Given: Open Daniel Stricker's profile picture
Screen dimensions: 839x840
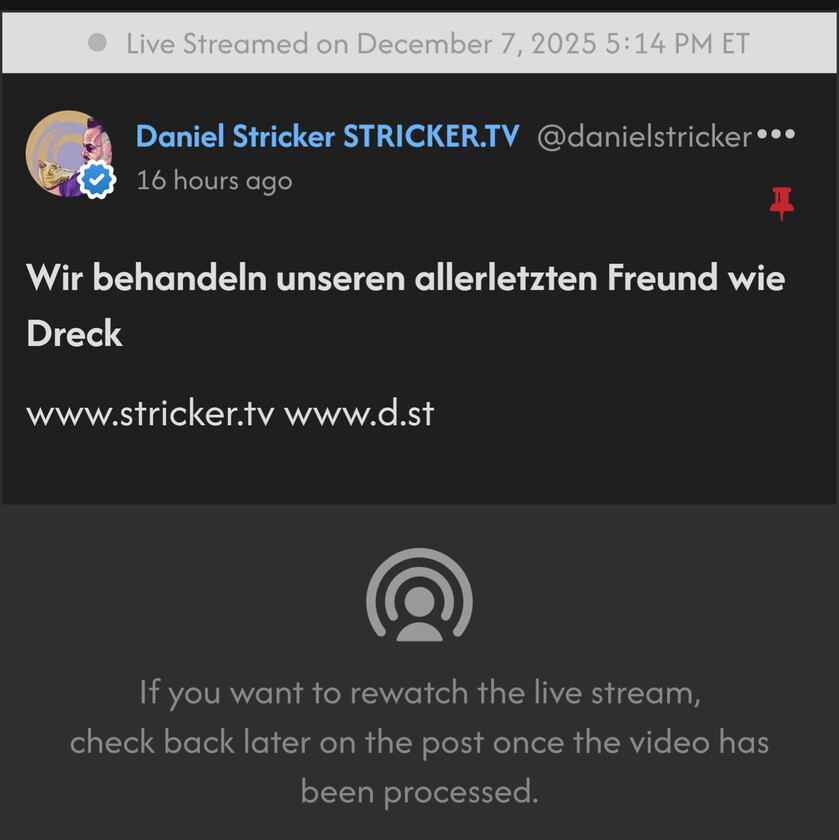Looking at the screenshot, I should click(69, 153).
